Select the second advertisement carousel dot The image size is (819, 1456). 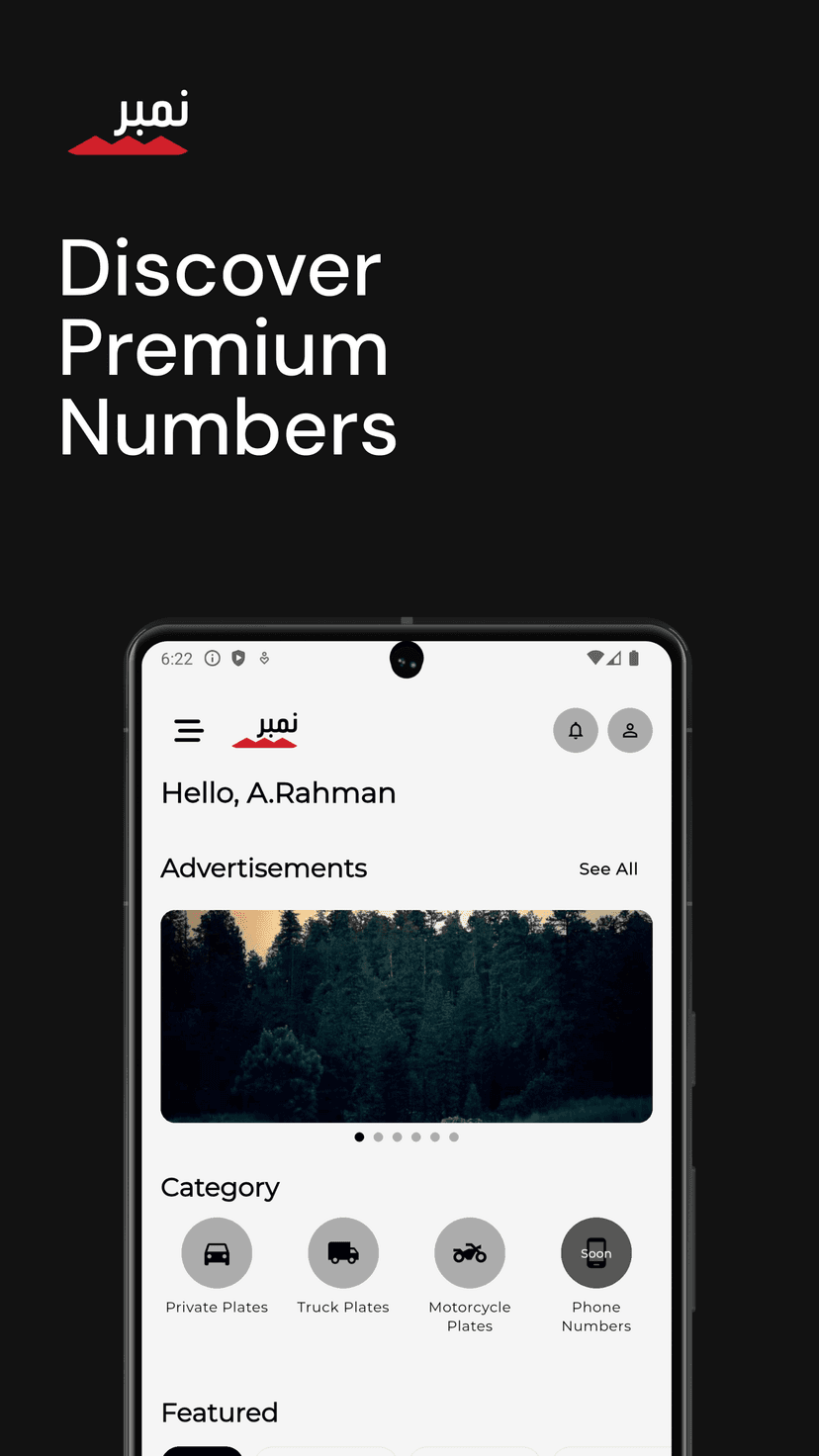378,1137
